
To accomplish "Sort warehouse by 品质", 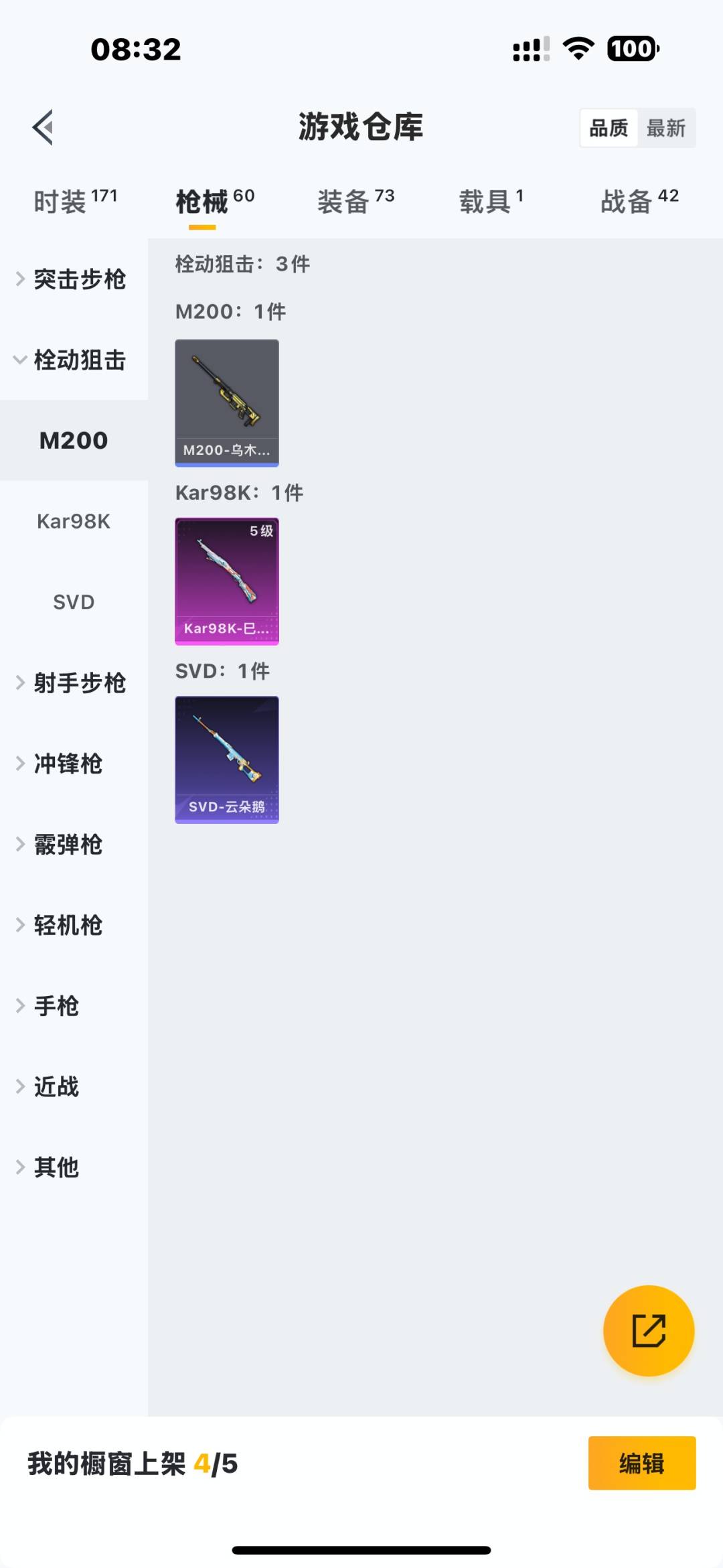I will point(609,128).
